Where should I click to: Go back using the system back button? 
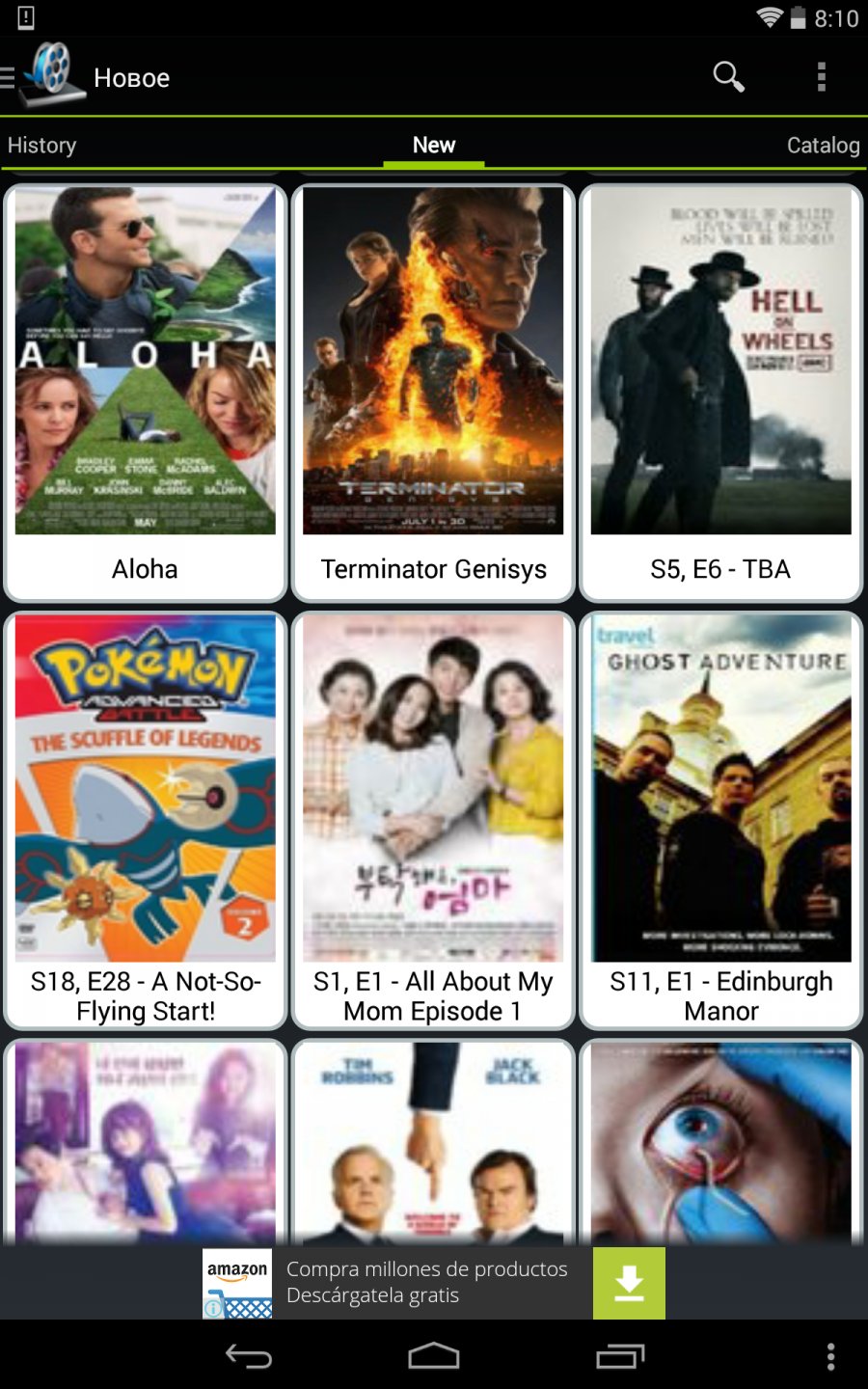tap(249, 1357)
